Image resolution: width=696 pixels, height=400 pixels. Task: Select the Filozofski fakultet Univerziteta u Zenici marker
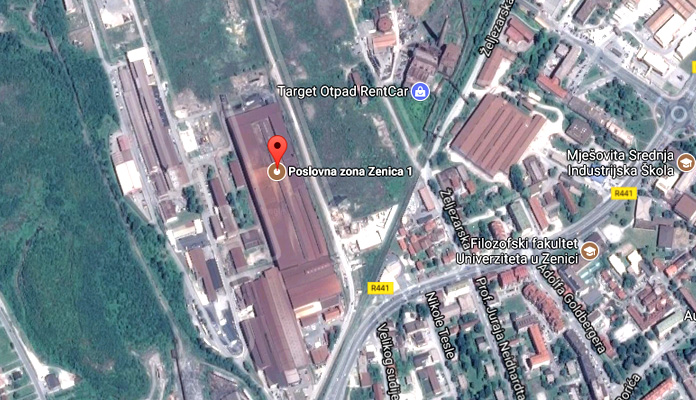[x=590, y=249]
